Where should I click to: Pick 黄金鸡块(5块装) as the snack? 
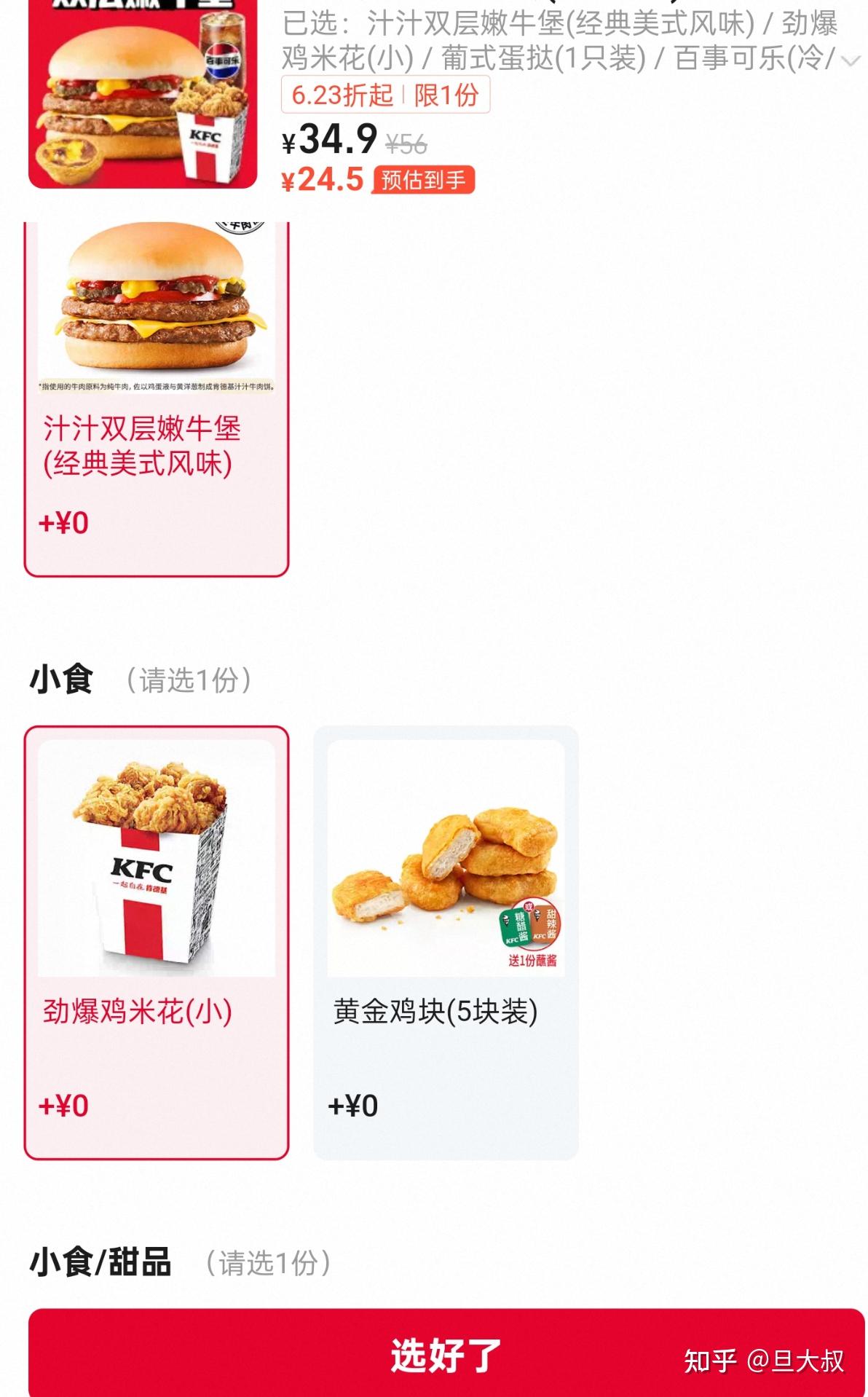446,942
